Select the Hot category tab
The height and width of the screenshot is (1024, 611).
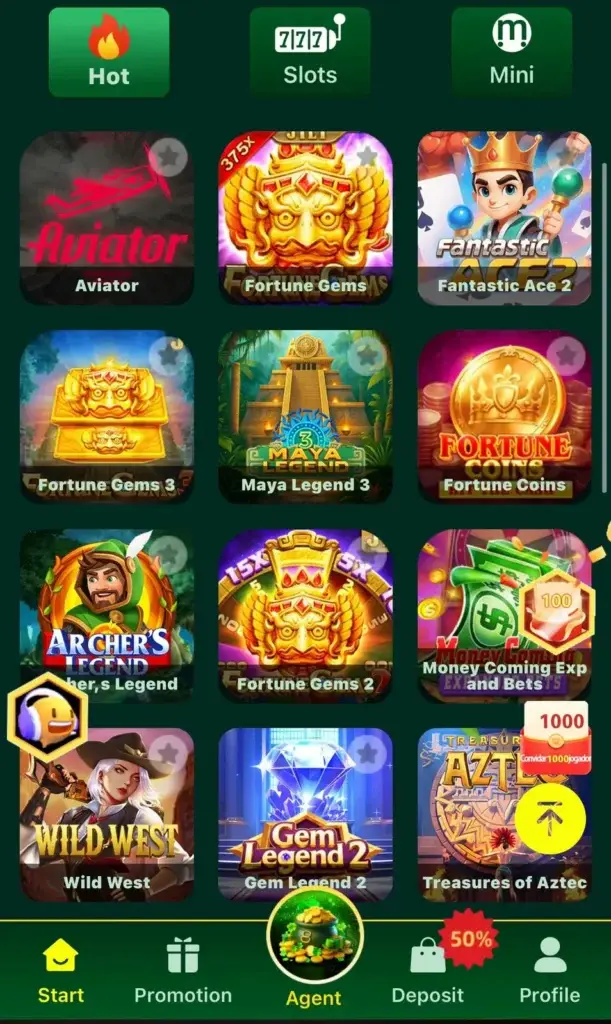pyautogui.click(x=109, y=52)
